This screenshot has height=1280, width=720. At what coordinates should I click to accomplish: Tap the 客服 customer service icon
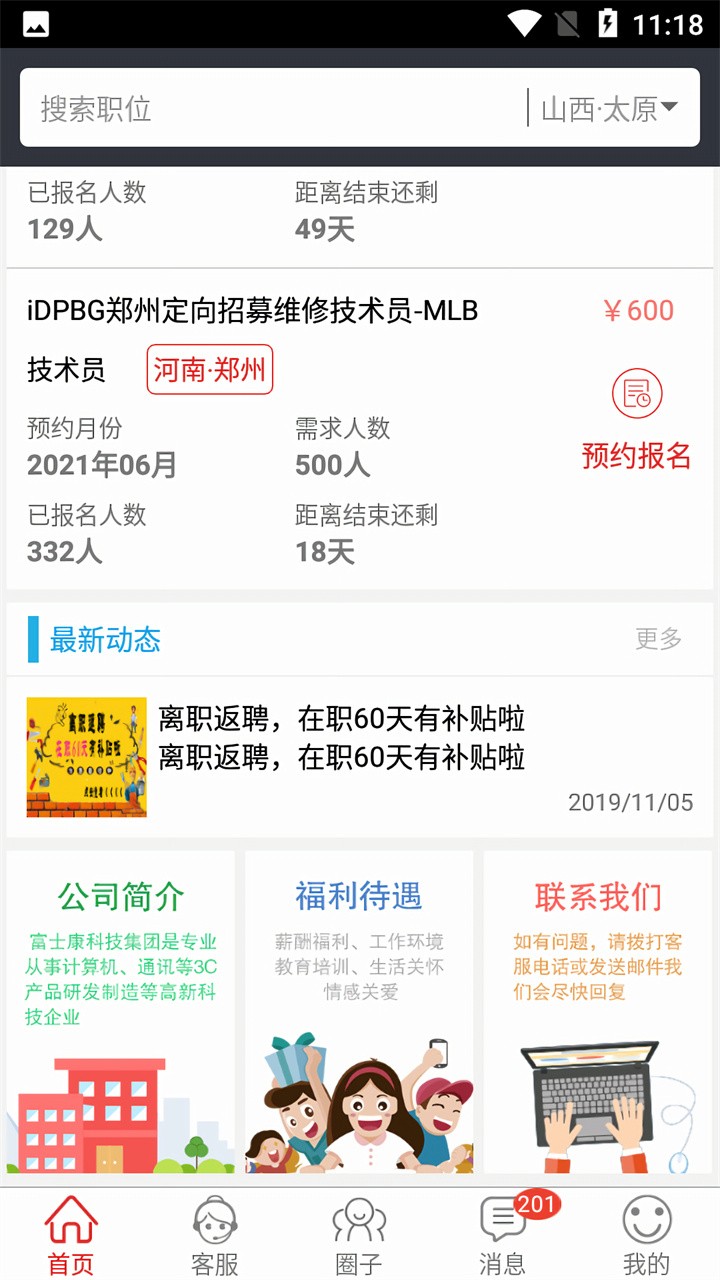[215, 1218]
